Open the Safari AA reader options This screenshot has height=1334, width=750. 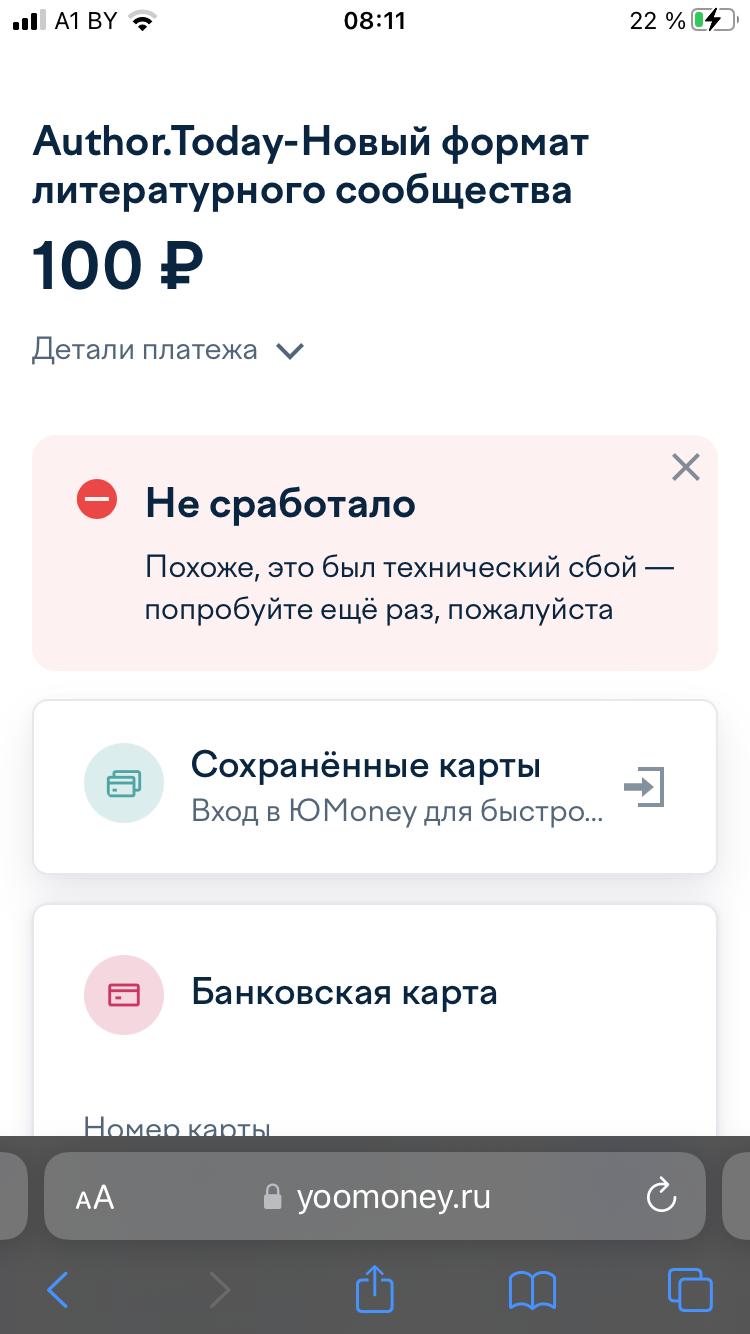click(95, 1197)
